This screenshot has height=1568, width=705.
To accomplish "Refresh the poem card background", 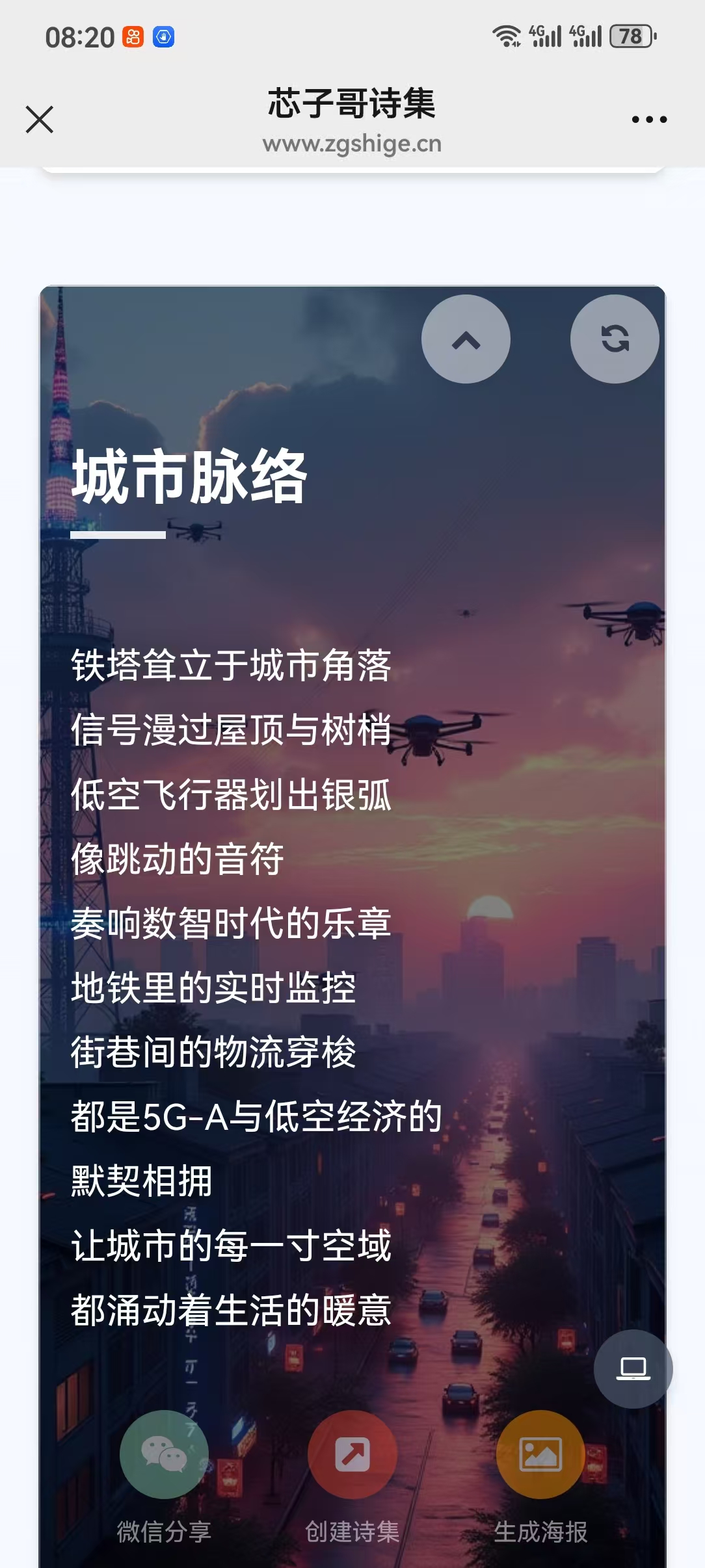I will [x=615, y=339].
